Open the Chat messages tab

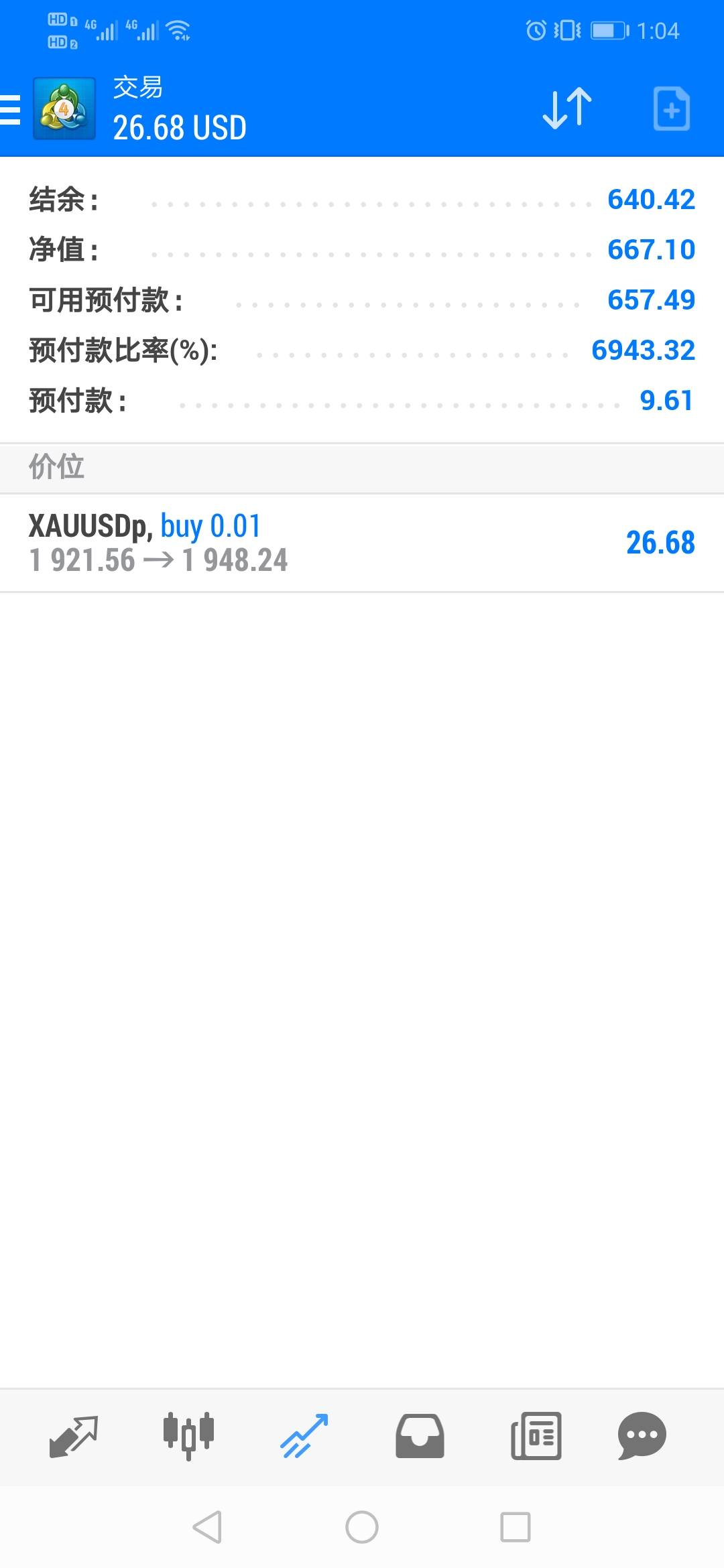coord(642,1436)
